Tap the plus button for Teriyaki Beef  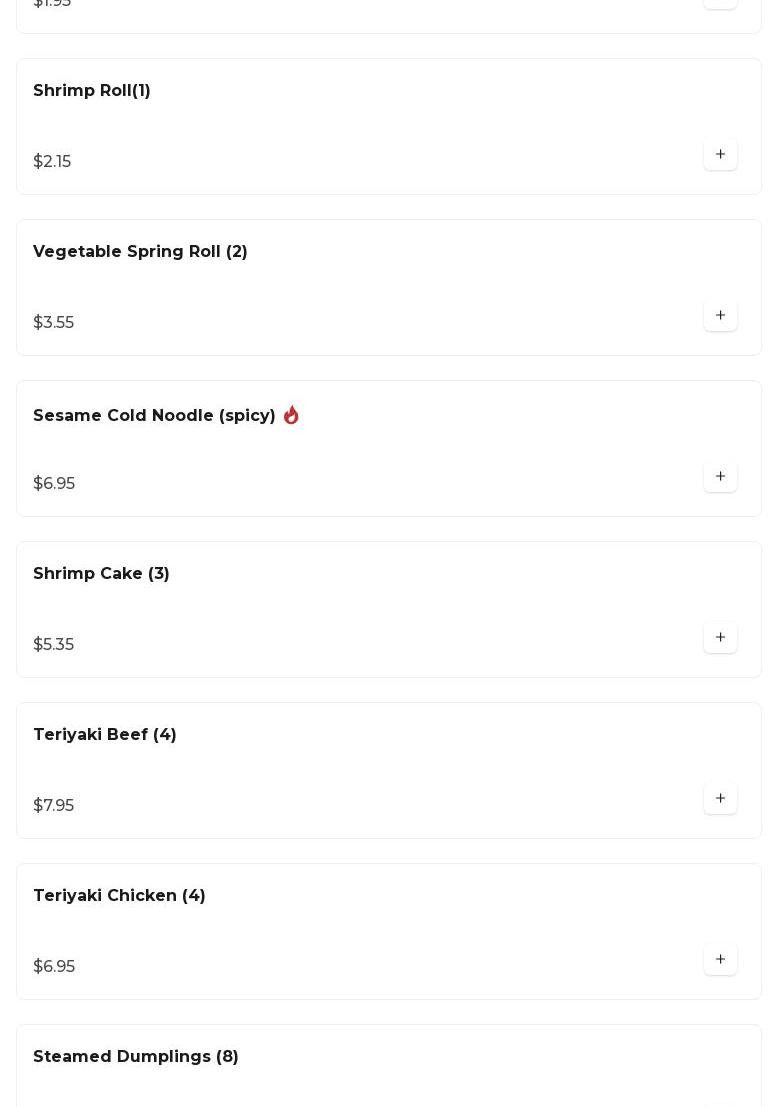coord(720,799)
